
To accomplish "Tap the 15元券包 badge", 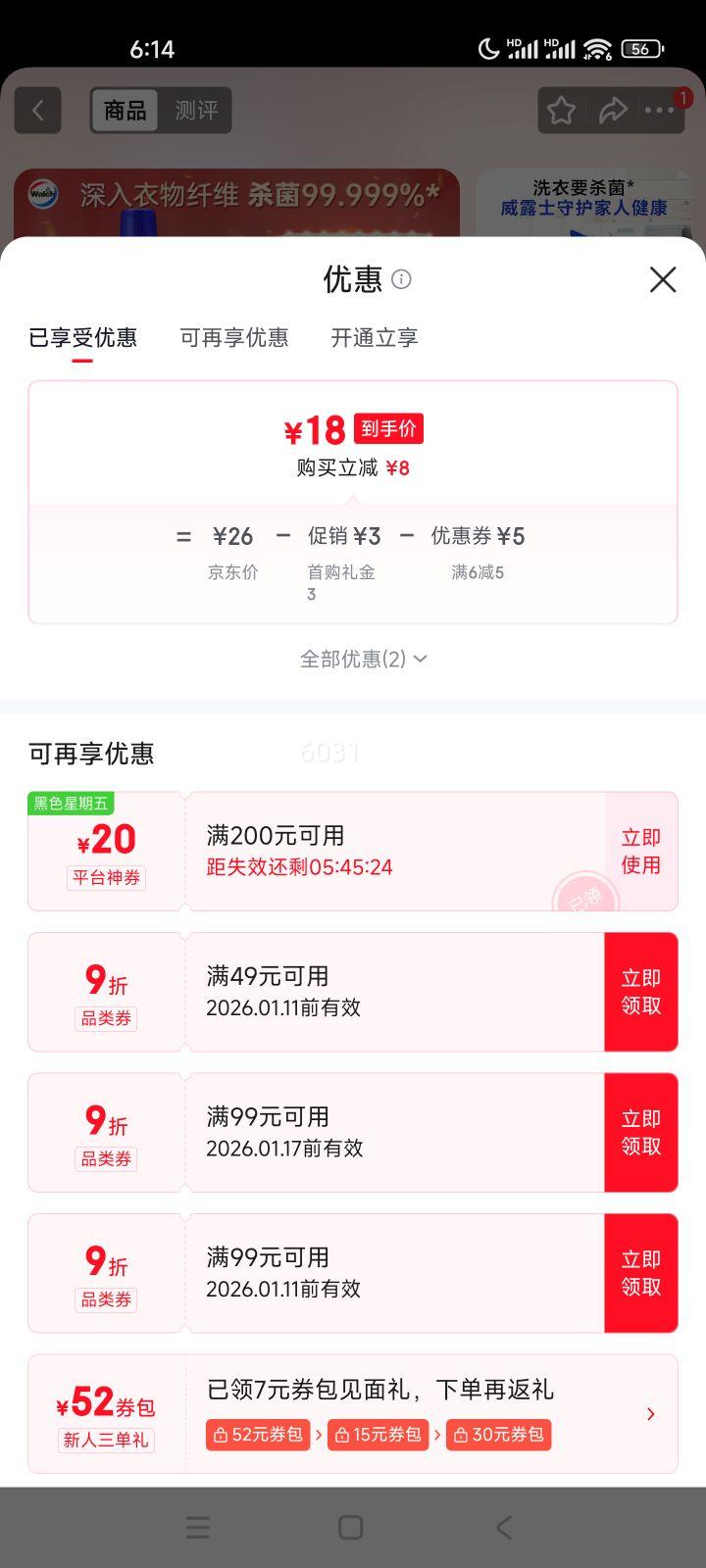I will tap(378, 1435).
